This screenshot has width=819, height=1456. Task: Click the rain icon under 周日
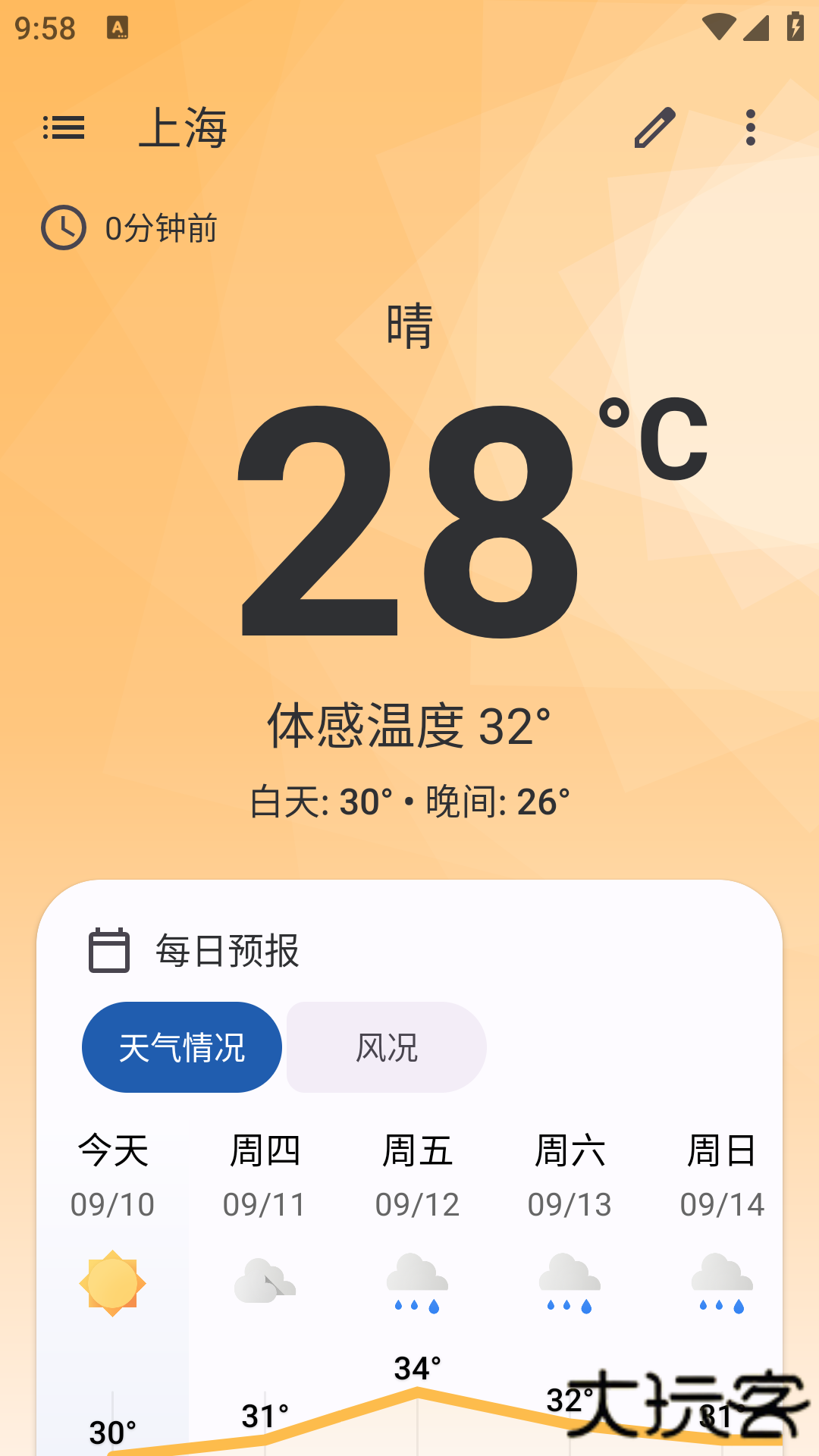[722, 1282]
